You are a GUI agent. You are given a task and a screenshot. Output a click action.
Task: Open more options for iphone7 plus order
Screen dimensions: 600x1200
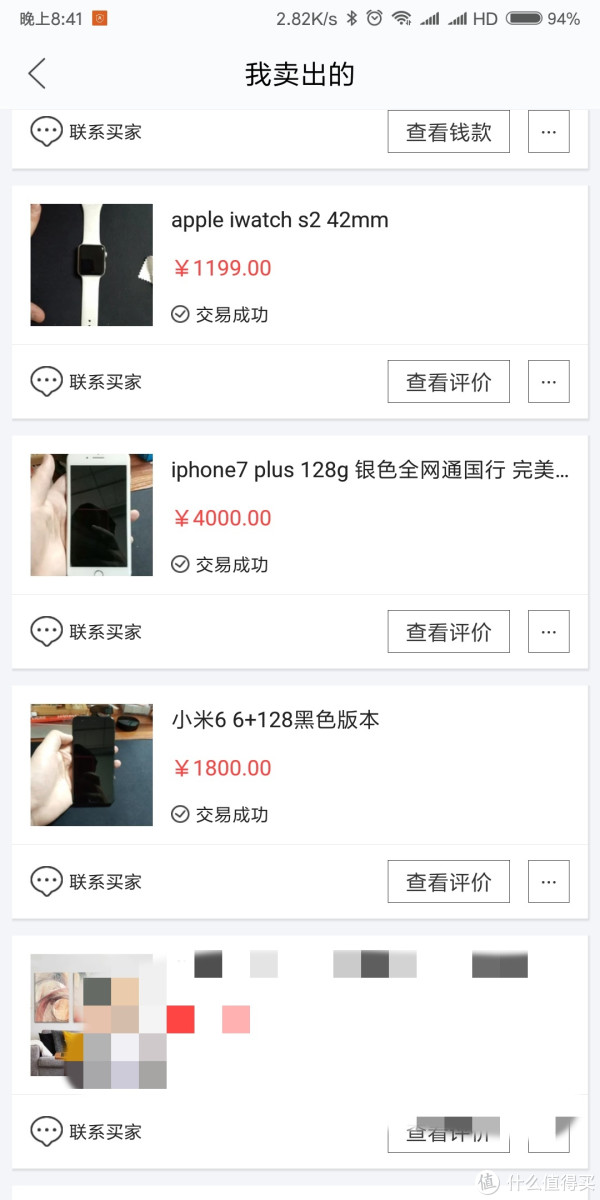tap(548, 632)
